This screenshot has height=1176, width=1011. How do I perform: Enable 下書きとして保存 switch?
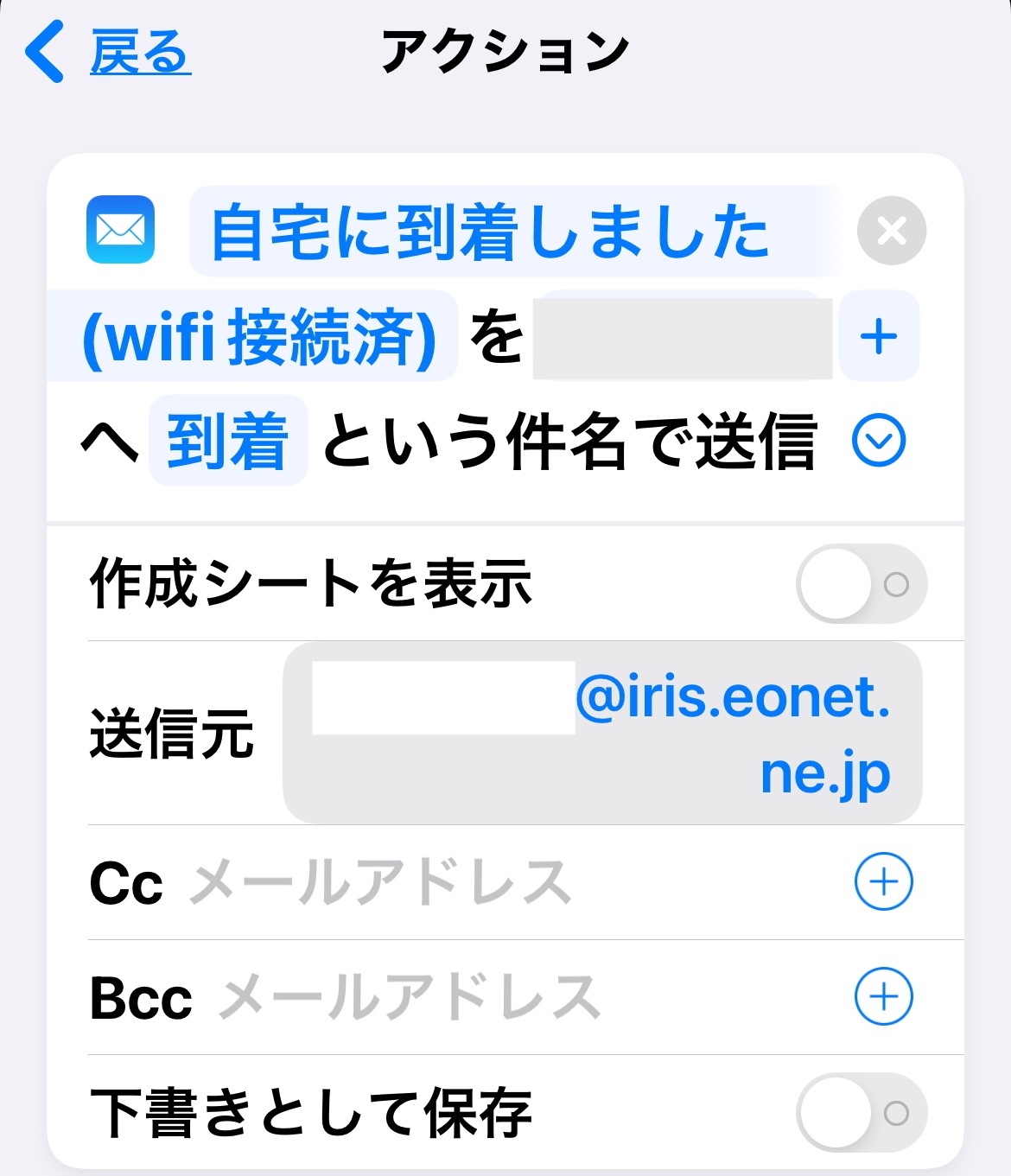point(861,1113)
